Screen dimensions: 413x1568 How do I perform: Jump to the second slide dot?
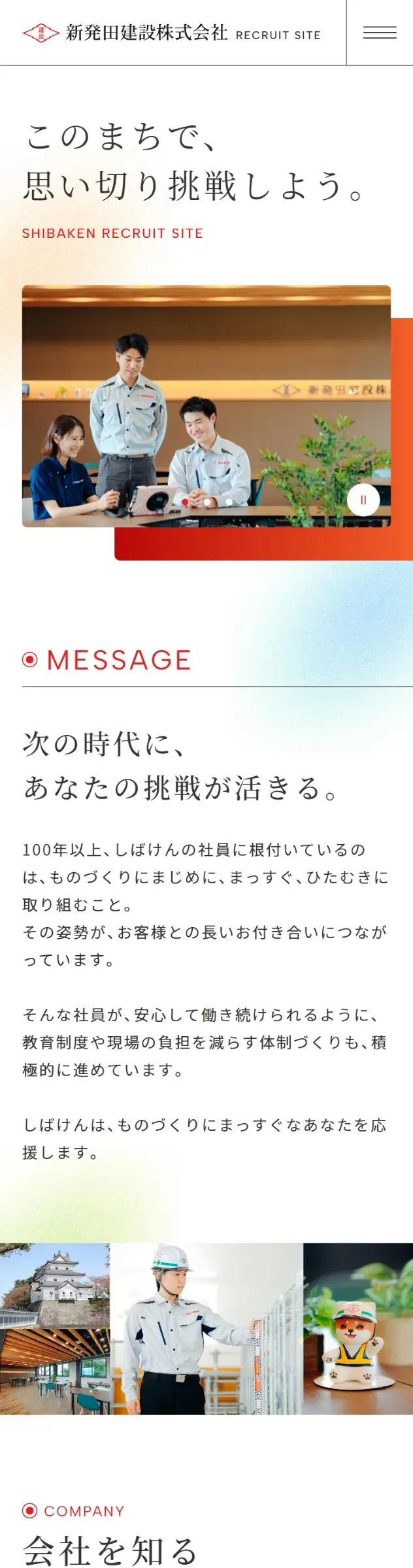click(207, 502)
